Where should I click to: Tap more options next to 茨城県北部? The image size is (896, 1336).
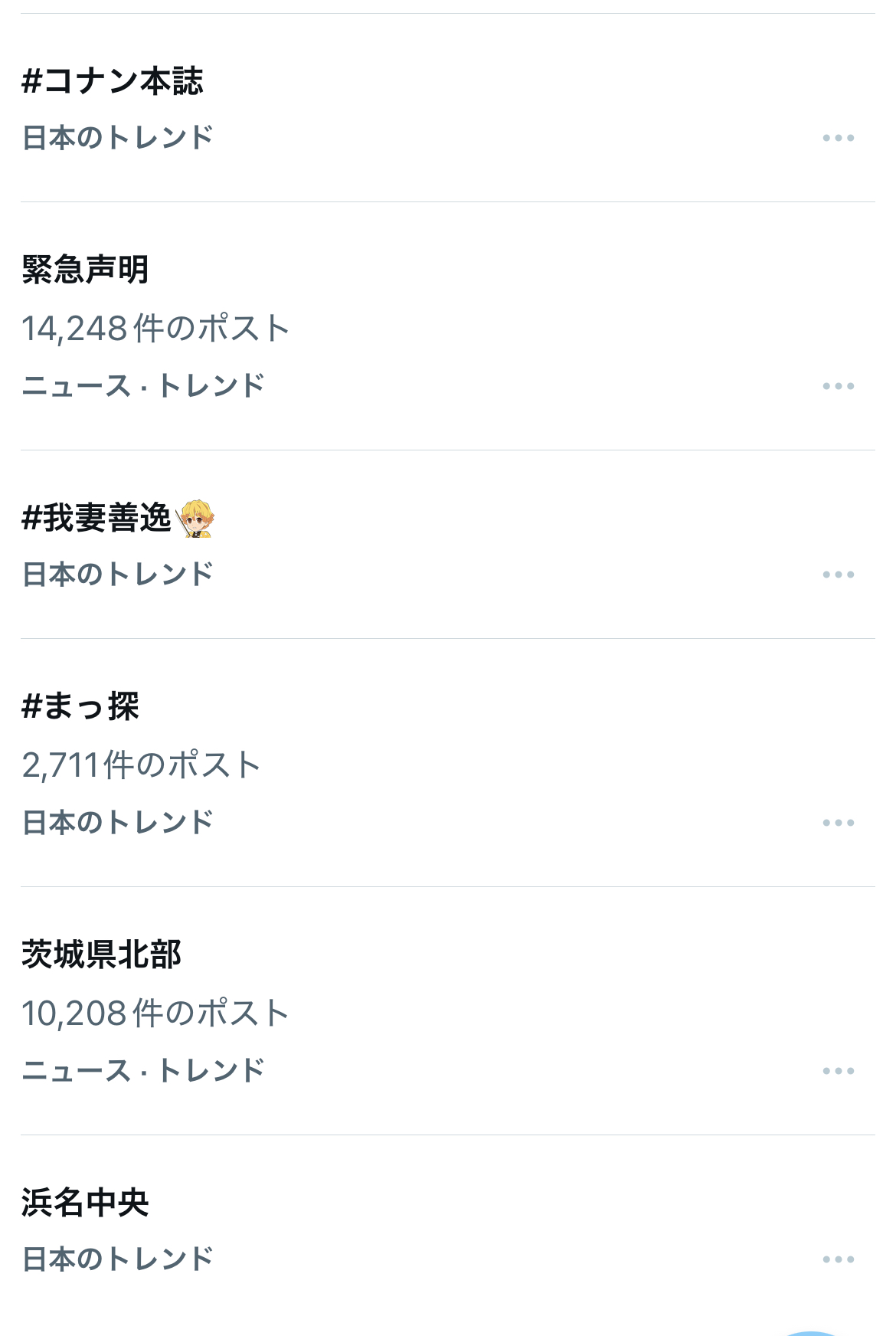point(838,1071)
